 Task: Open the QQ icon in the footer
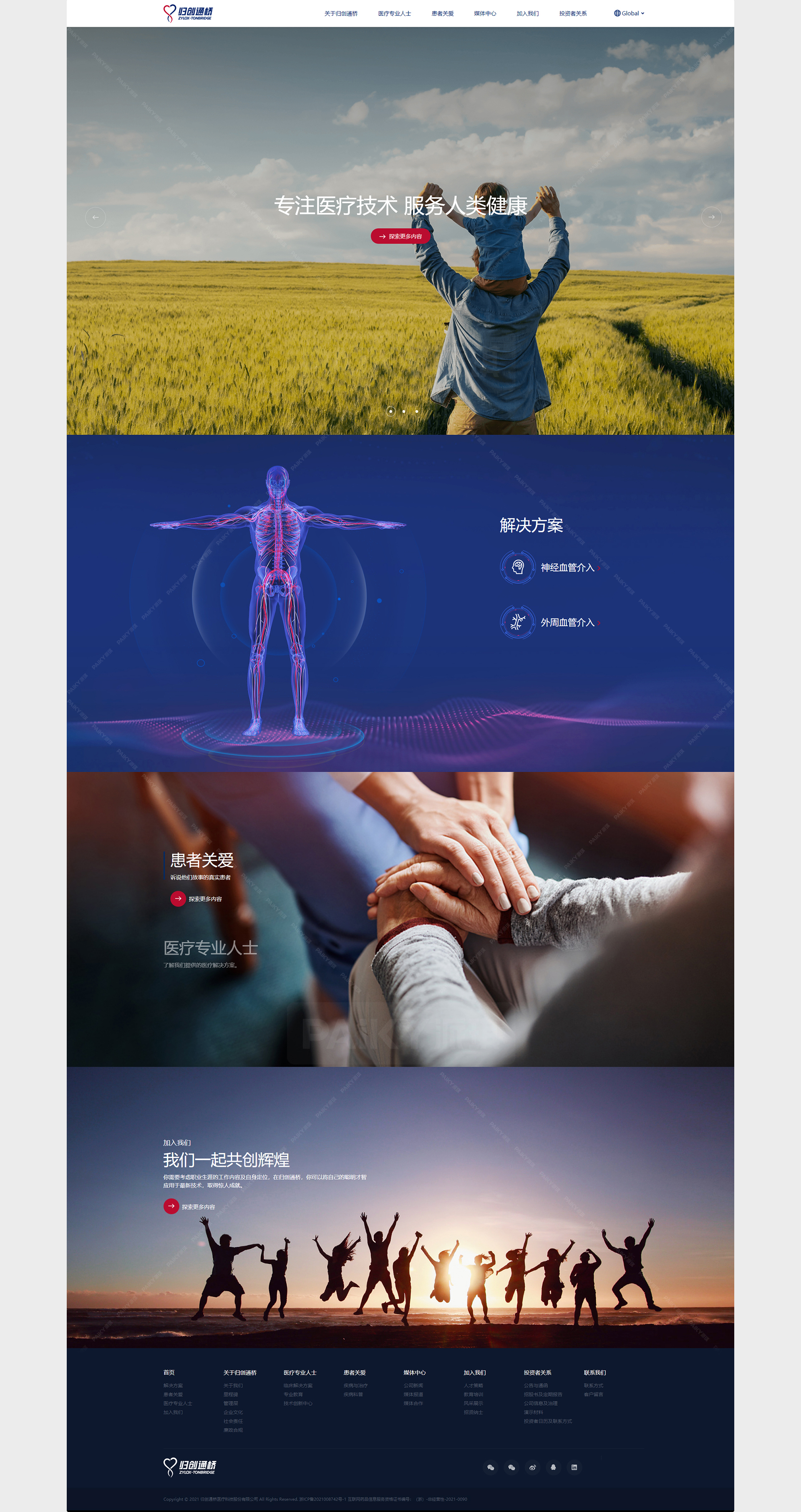[x=553, y=1467]
